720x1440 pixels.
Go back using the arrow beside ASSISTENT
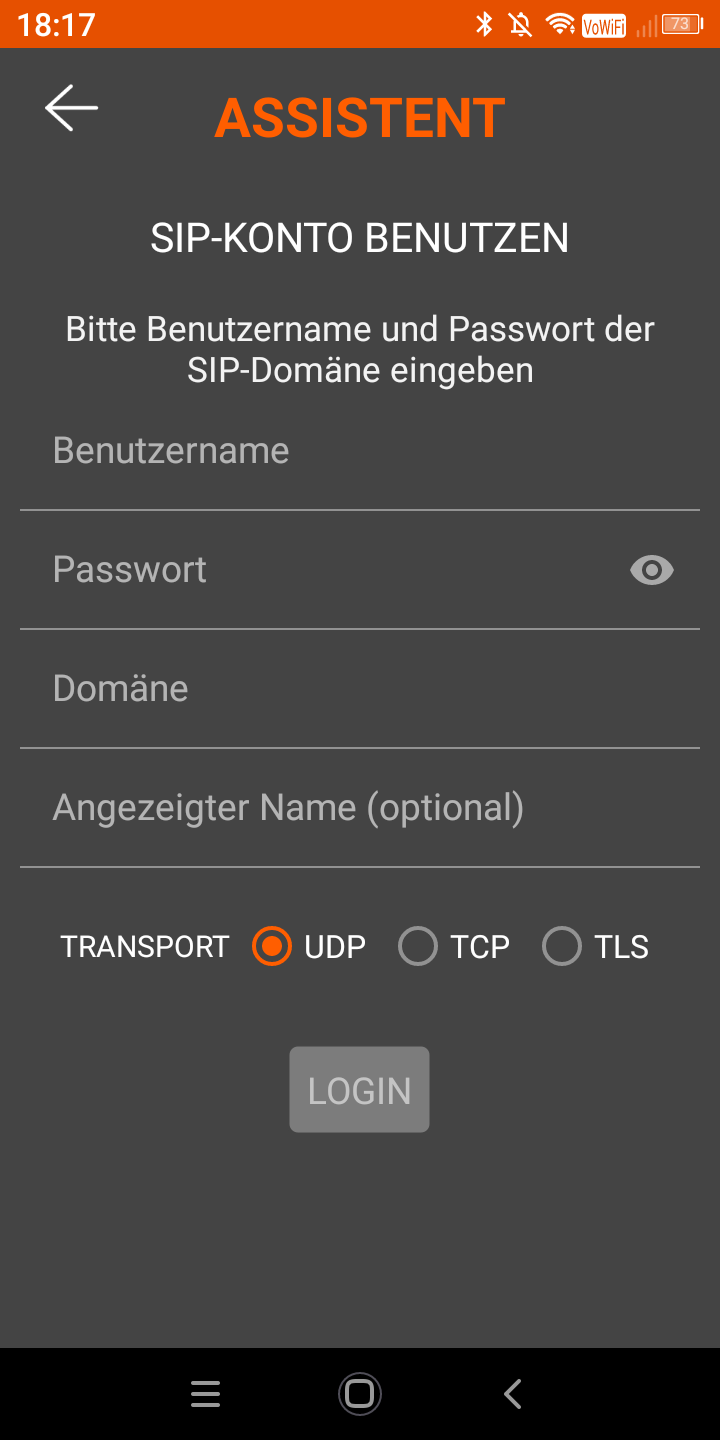71,108
